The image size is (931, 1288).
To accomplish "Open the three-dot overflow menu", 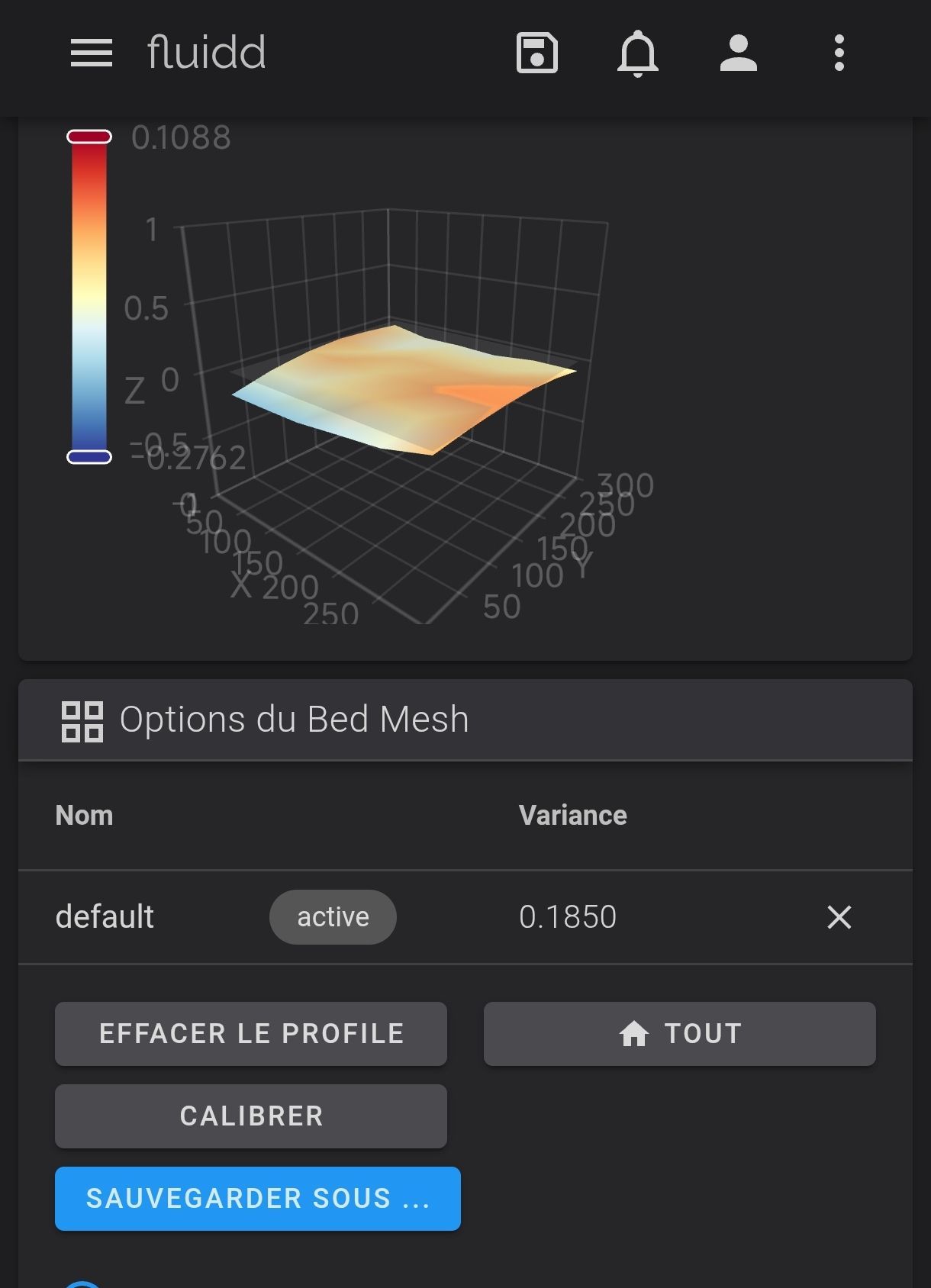I will tap(839, 53).
